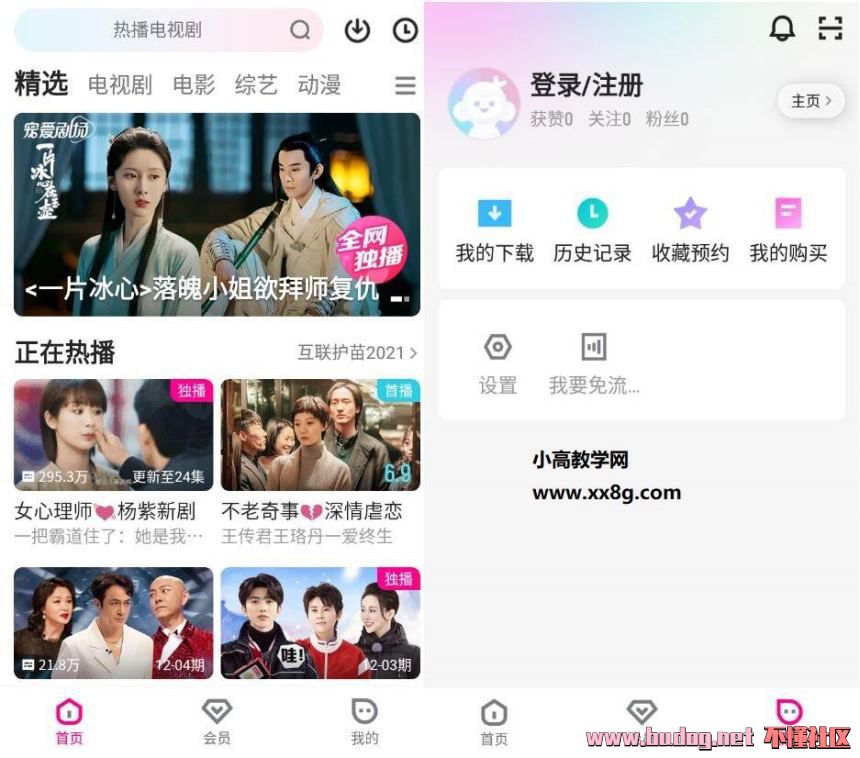Expand the channel list menu icon
This screenshot has width=860, height=758.
point(405,86)
